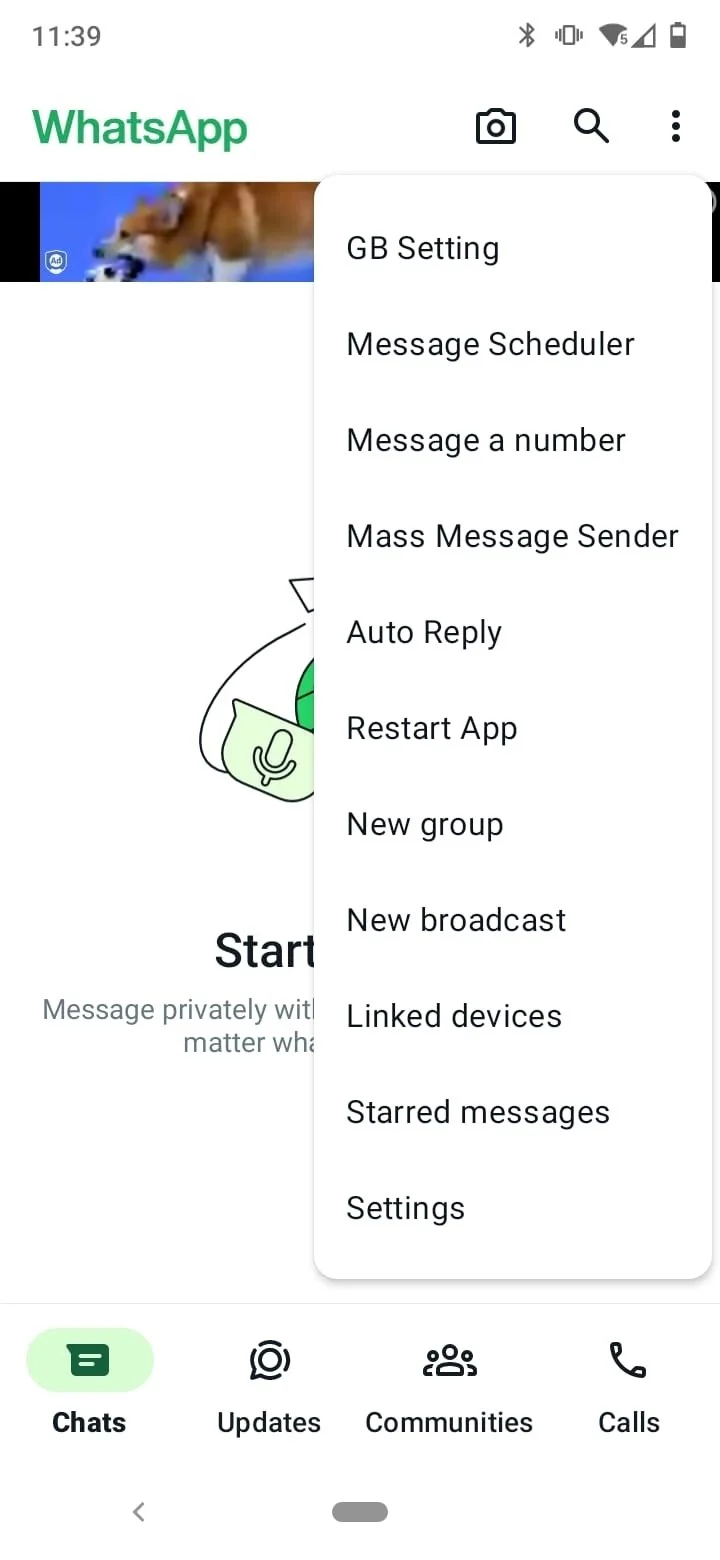This screenshot has width=720, height=1560.
Task: Click the search icon
Action: 591,126
